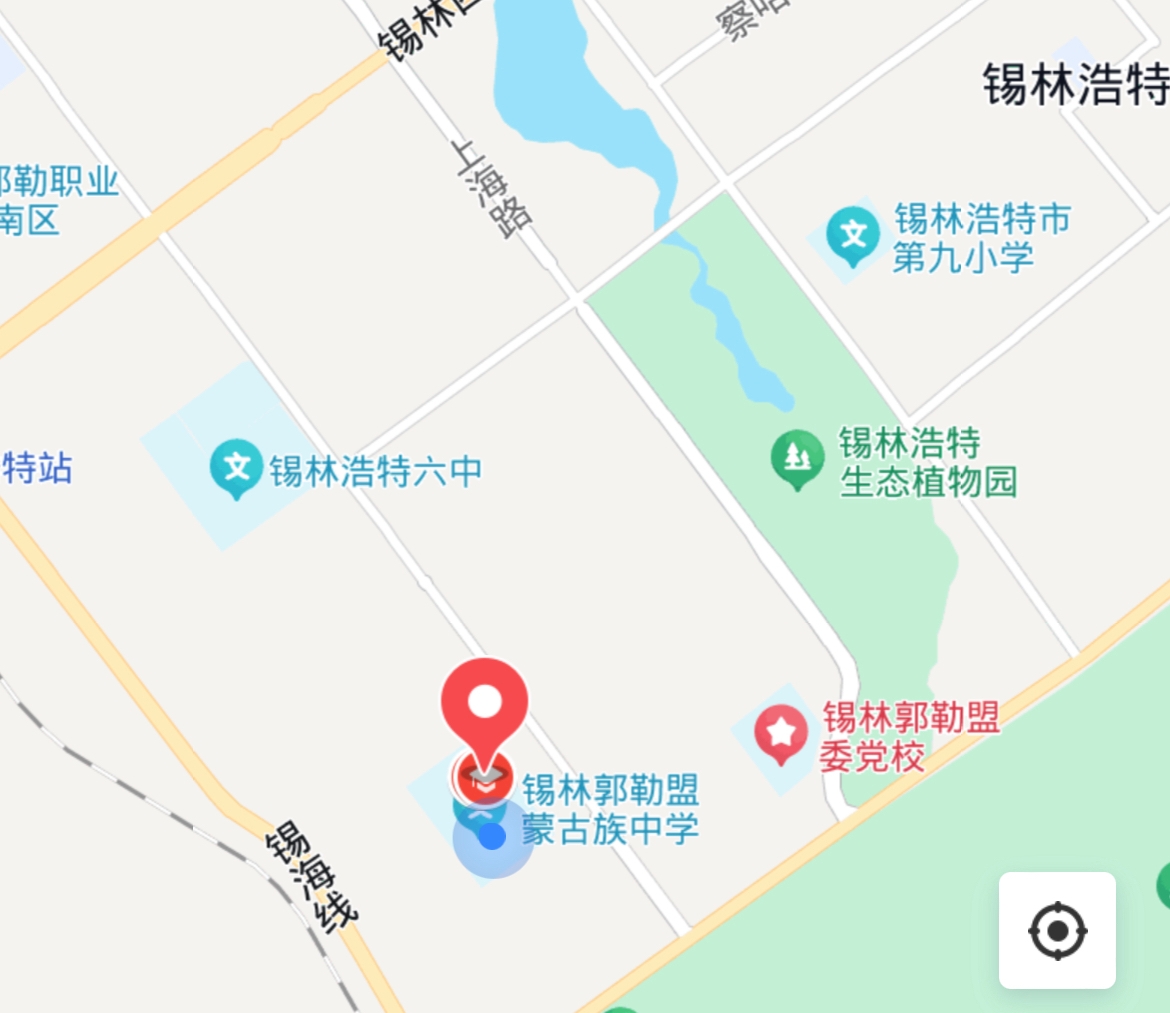This screenshot has height=1013, width=1170.
Task: Select the 锡林郭勒盟委党校 star marker
Action: pos(781,733)
